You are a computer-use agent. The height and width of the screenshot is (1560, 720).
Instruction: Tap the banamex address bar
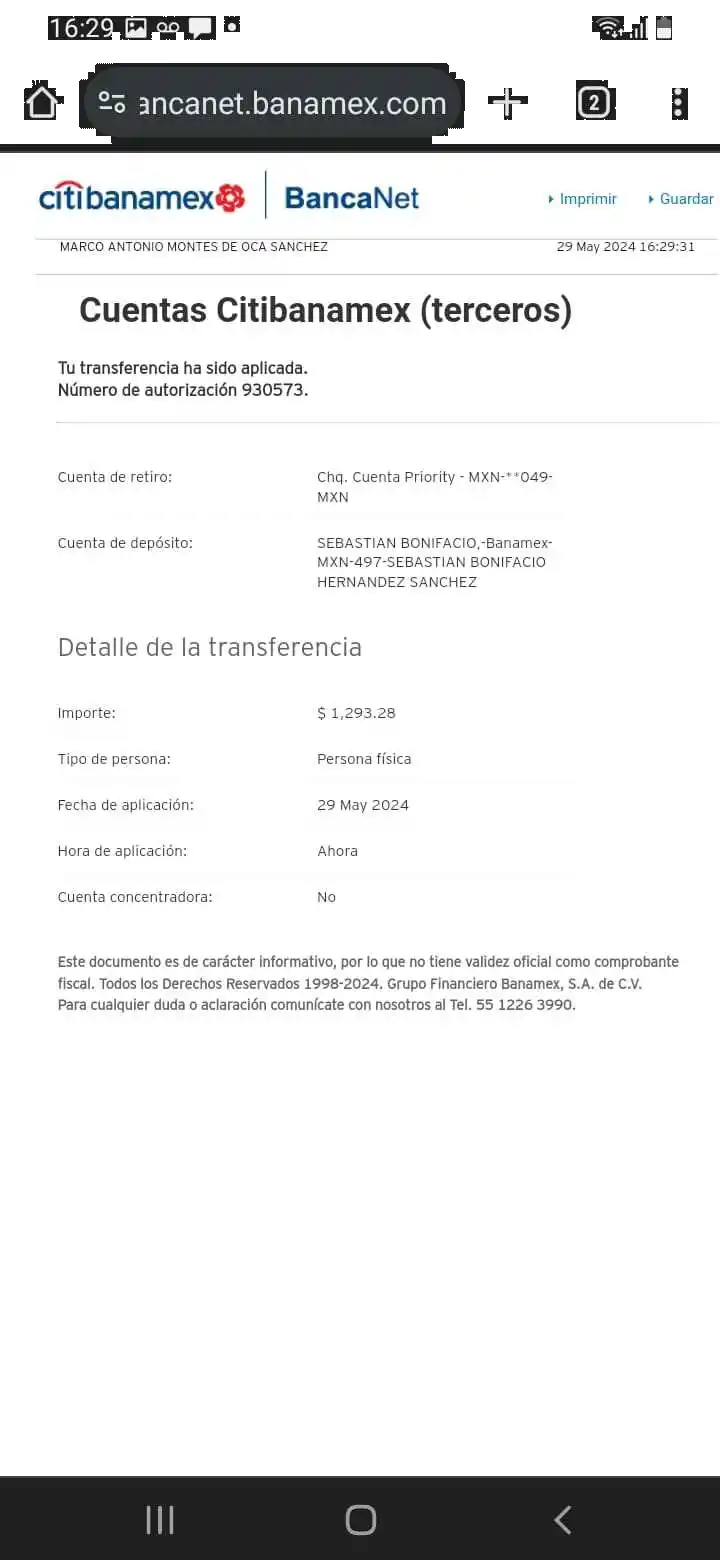click(x=292, y=103)
